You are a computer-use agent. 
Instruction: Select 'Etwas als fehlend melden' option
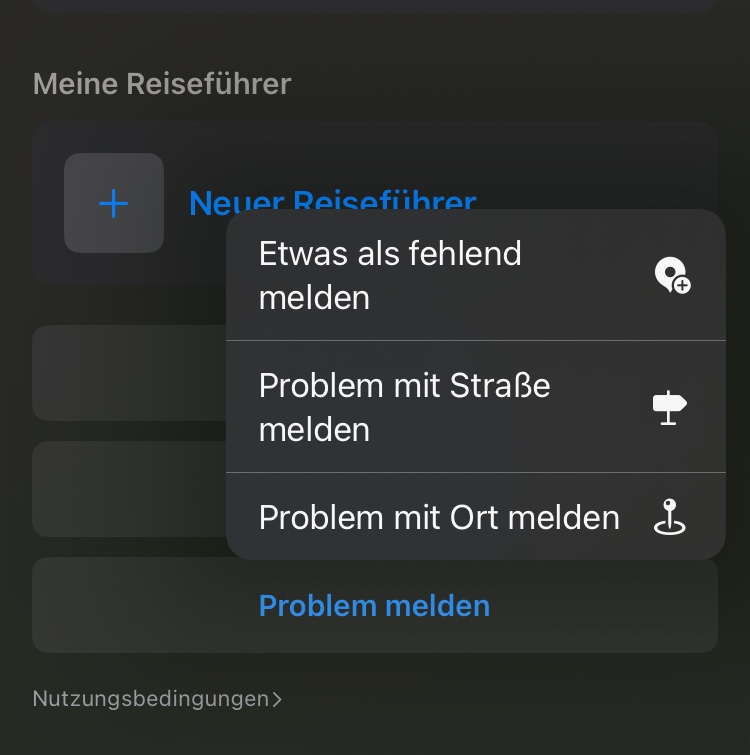click(475, 275)
